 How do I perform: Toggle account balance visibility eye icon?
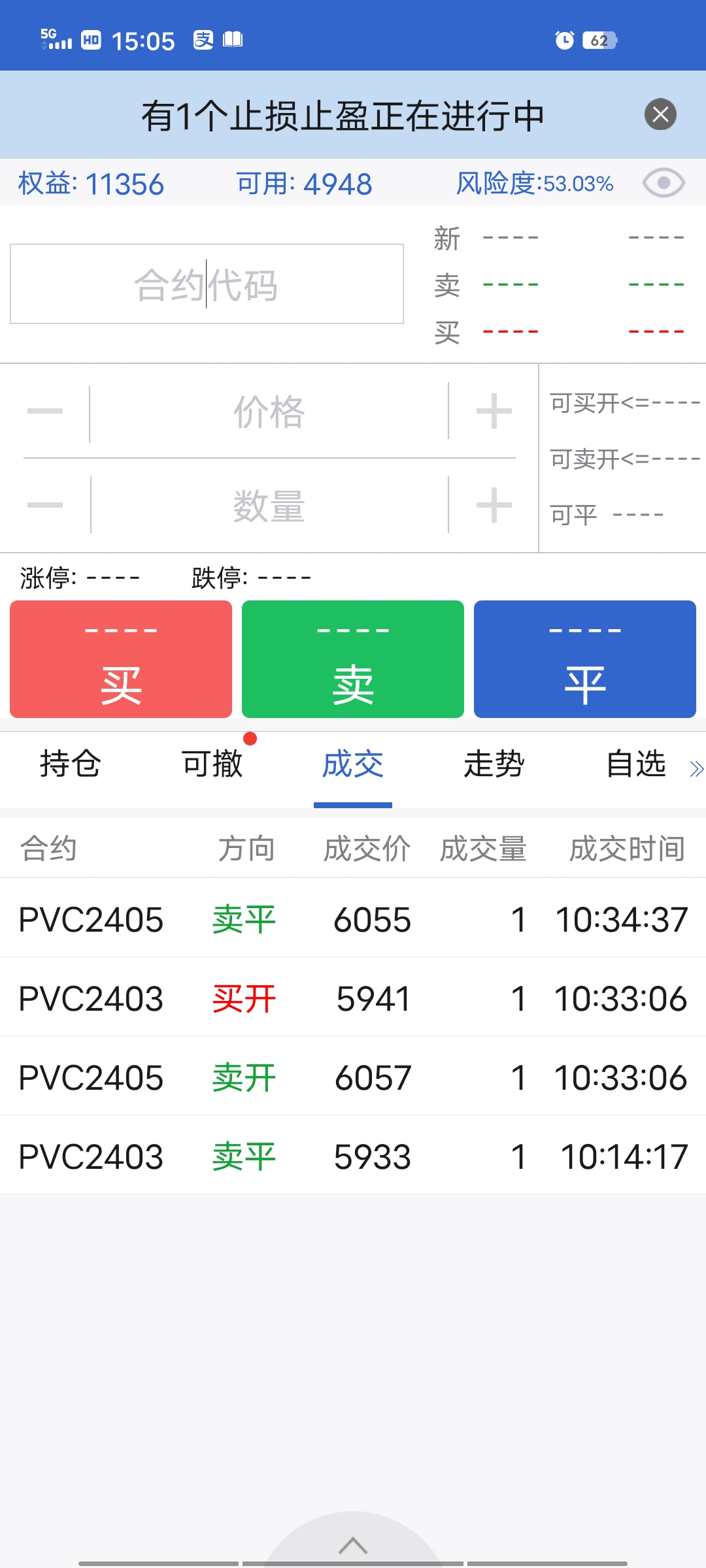point(664,184)
